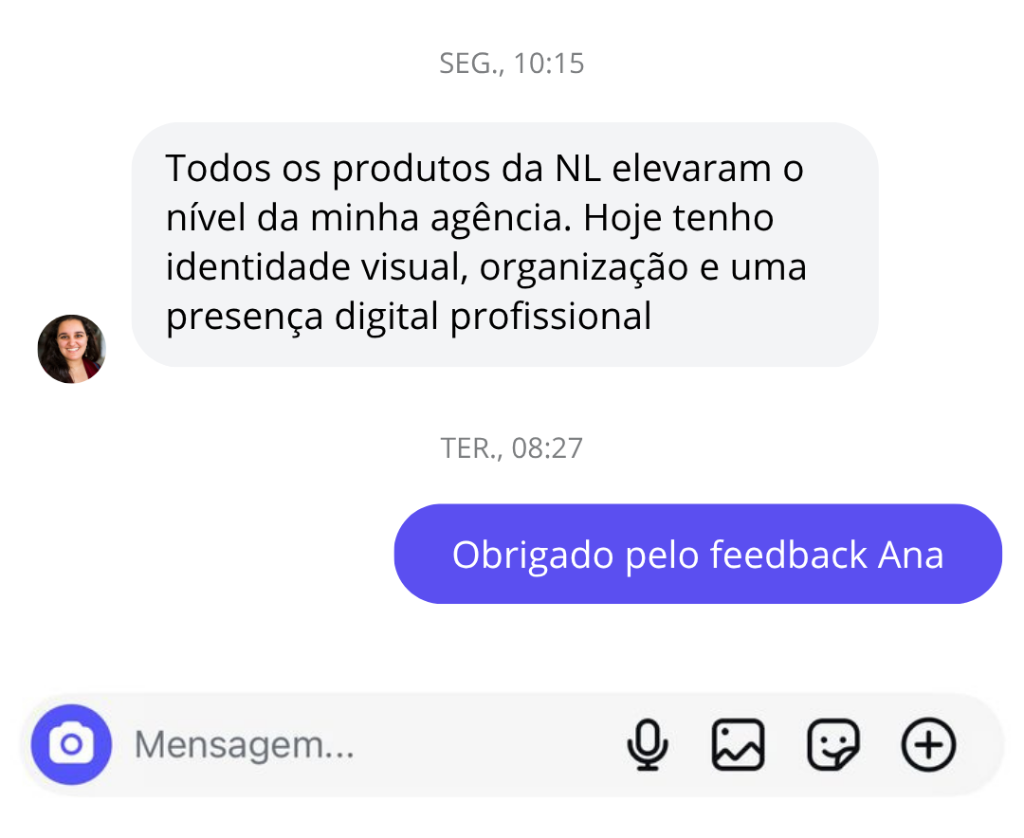Open Ana's profile picture
This screenshot has height=838, width=1024.
point(72,349)
